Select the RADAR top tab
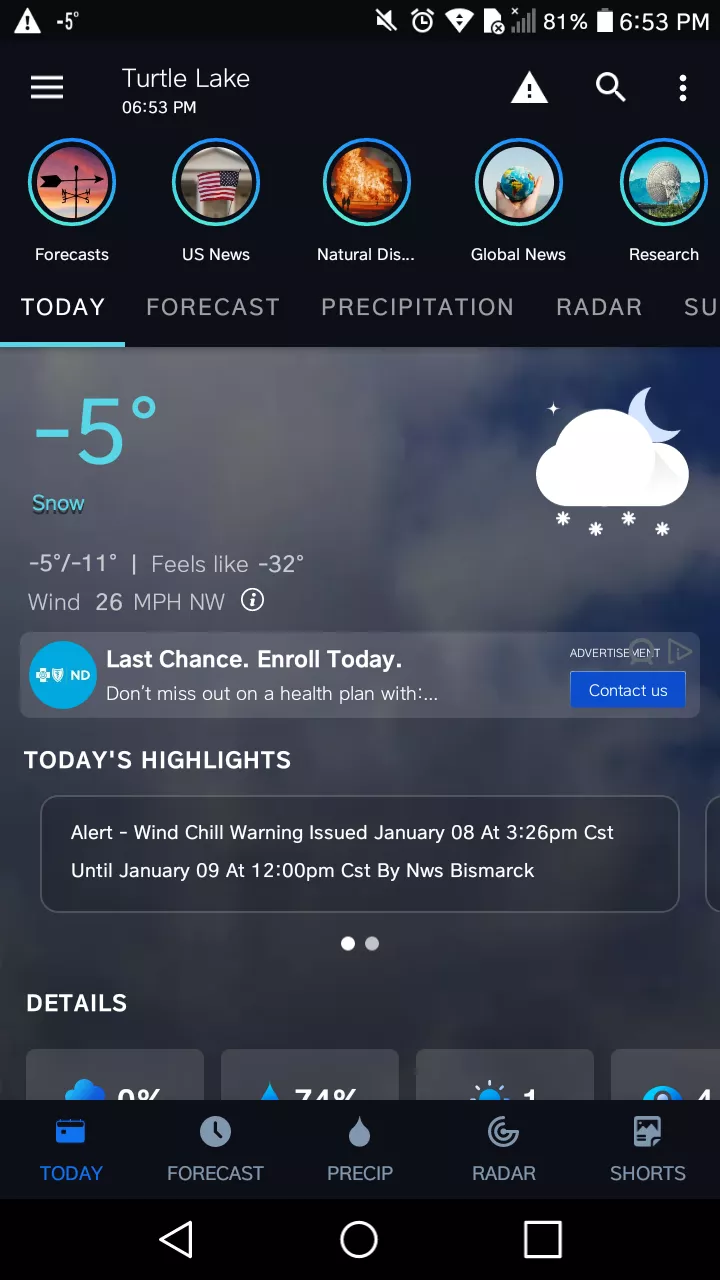The image size is (720, 1280). click(x=599, y=307)
